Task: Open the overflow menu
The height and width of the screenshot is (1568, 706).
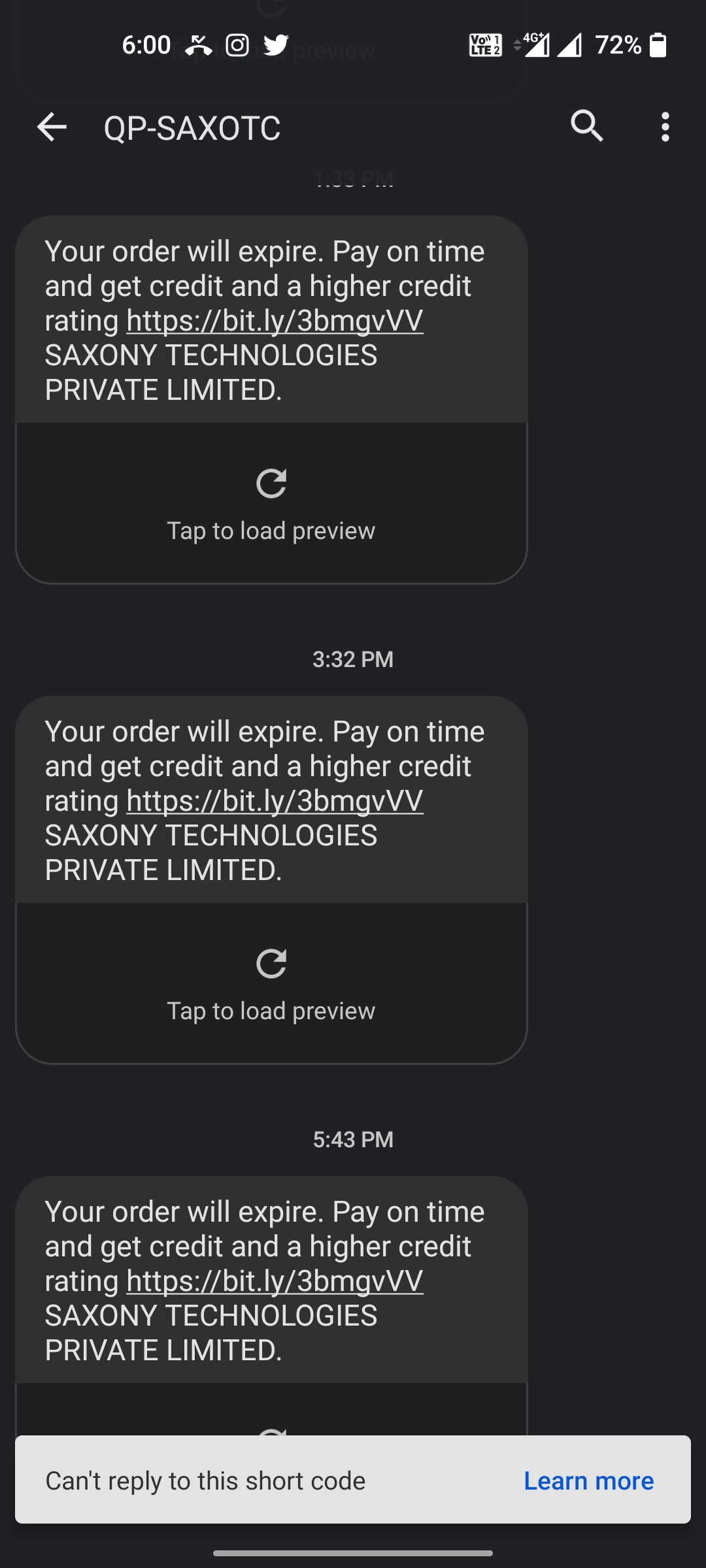Action: (665, 127)
